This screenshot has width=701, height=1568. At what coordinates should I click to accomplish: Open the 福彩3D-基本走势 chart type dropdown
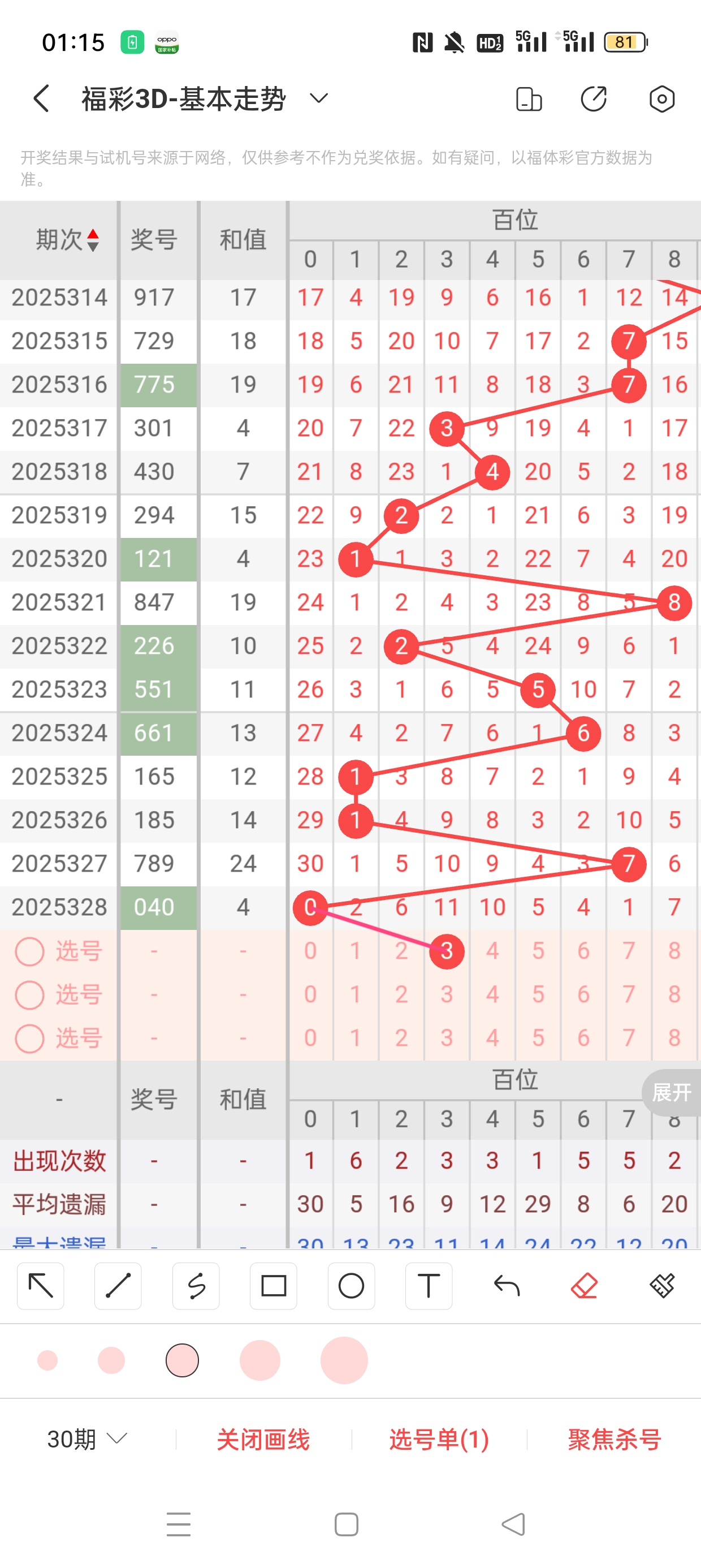(x=319, y=98)
